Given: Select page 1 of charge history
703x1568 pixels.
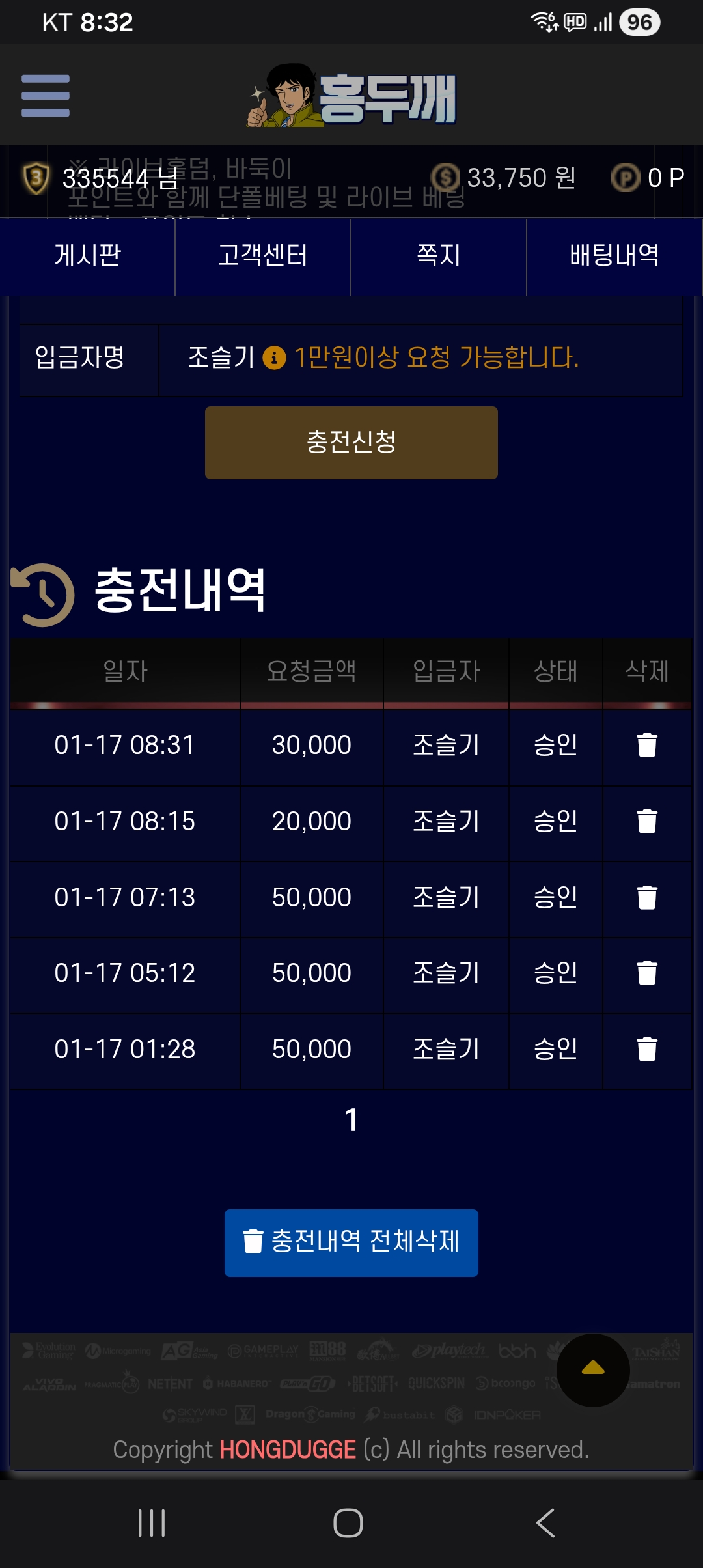Looking at the screenshot, I should pyautogui.click(x=351, y=1121).
